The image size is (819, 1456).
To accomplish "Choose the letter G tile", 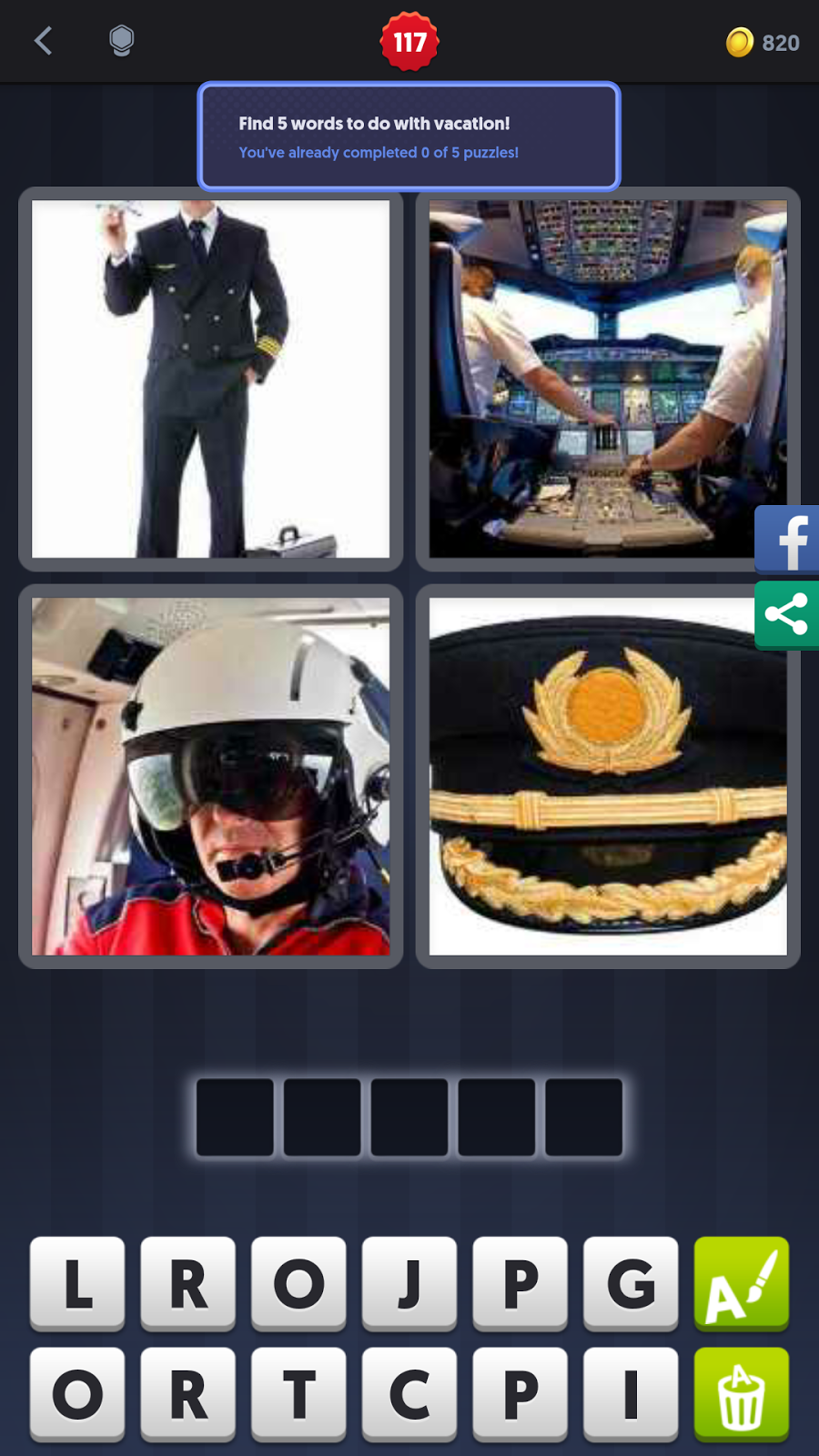I will pyautogui.click(x=631, y=1283).
